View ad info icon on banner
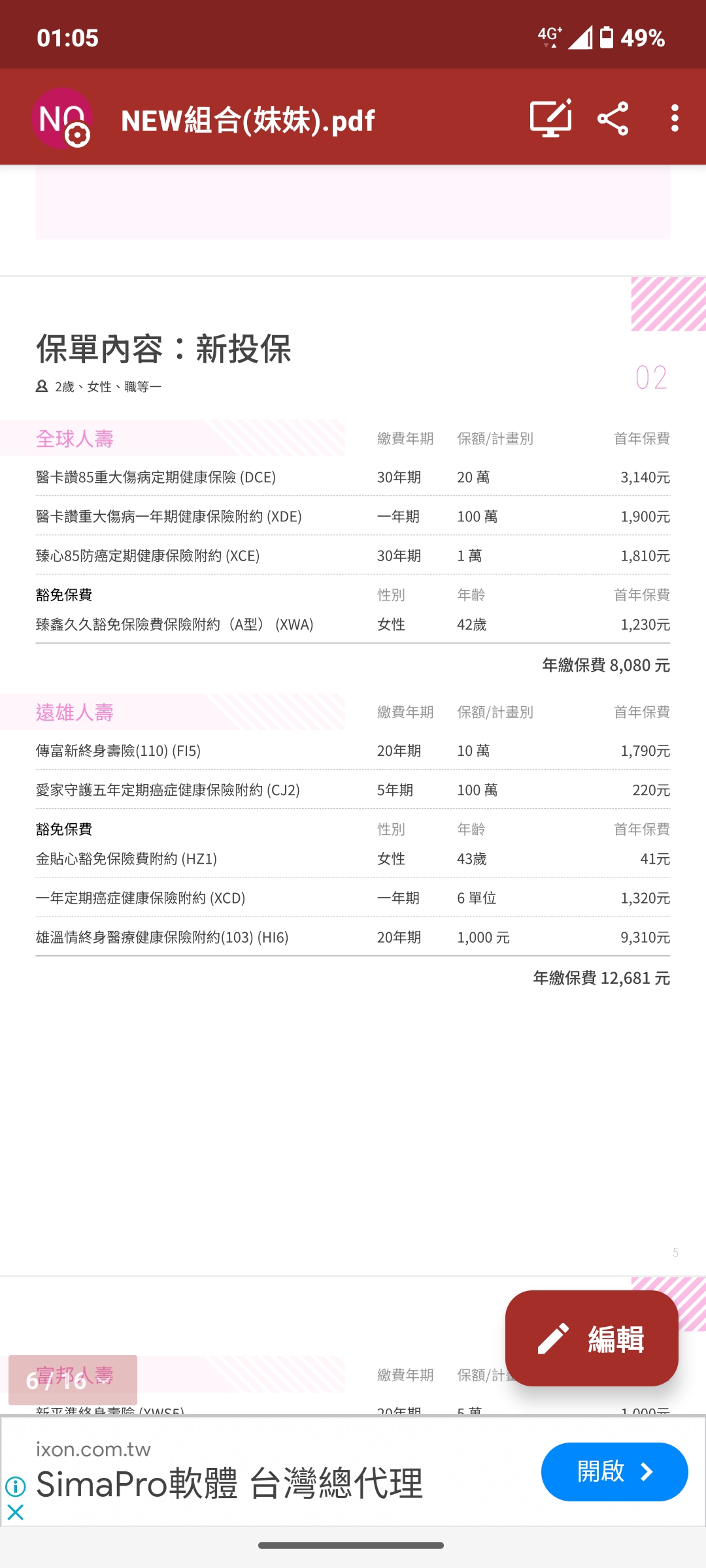This screenshot has width=706, height=1568. pos(16,1487)
